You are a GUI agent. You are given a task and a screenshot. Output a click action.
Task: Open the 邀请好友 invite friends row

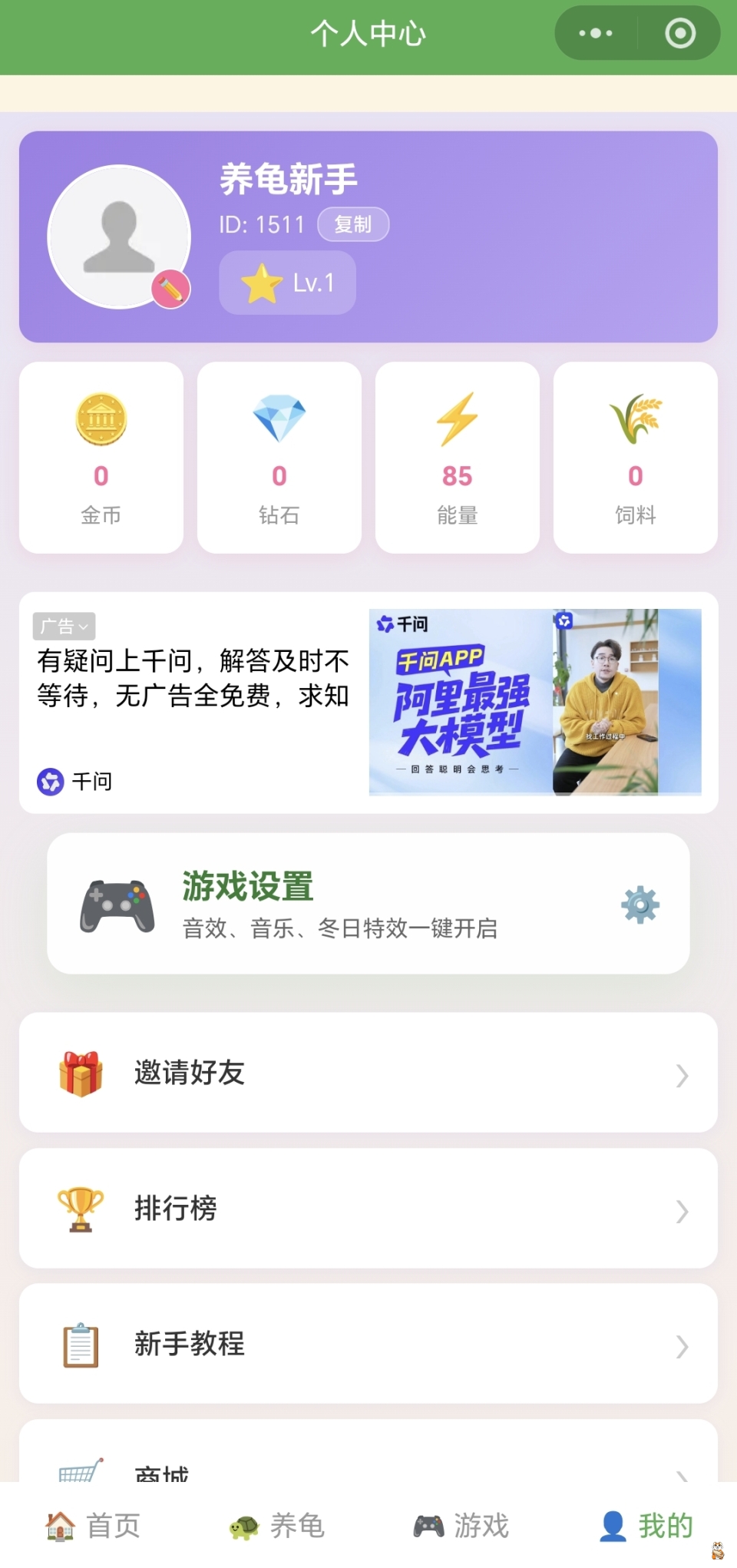pyautogui.click(x=368, y=1073)
